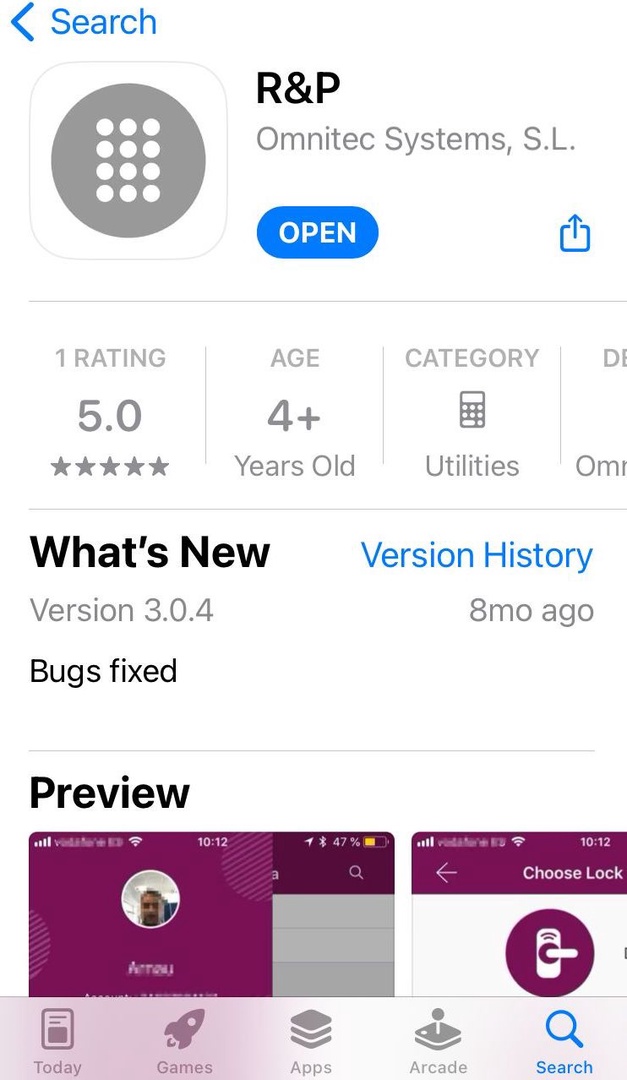Image resolution: width=627 pixels, height=1080 pixels.
Task: Open the Choose Lock preview screenshot
Action: point(519,913)
